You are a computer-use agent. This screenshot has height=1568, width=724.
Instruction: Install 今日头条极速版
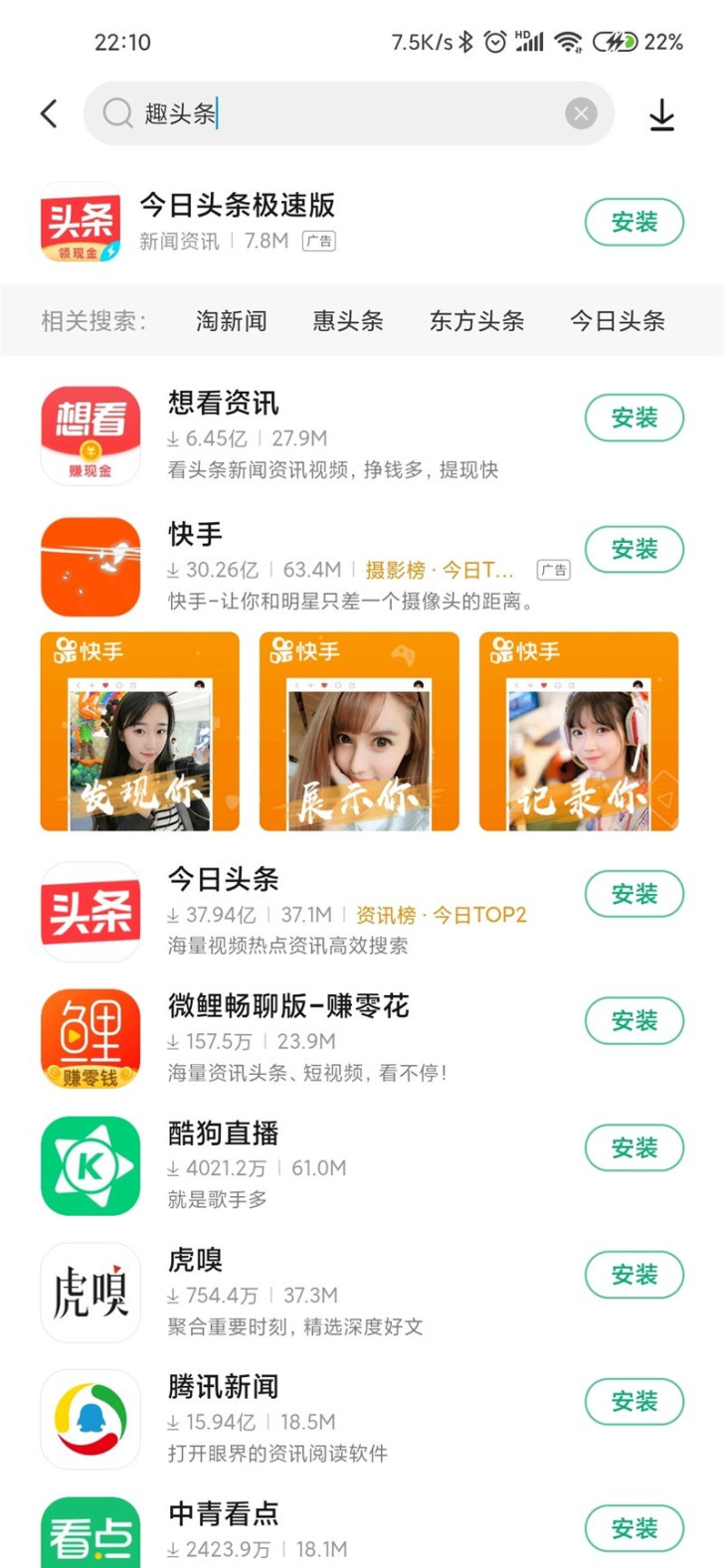pyautogui.click(x=633, y=222)
